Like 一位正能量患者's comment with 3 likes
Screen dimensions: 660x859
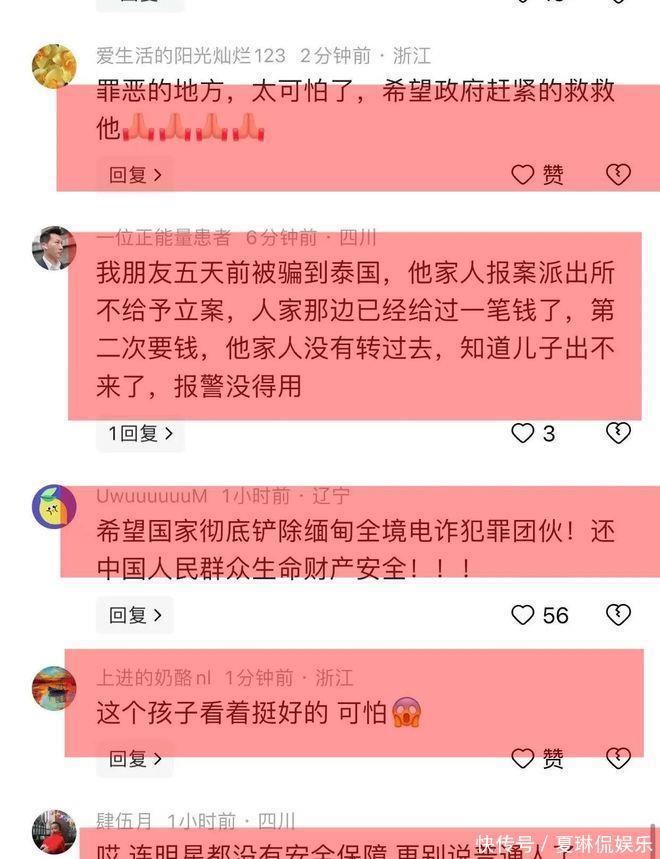click(533, 433)
